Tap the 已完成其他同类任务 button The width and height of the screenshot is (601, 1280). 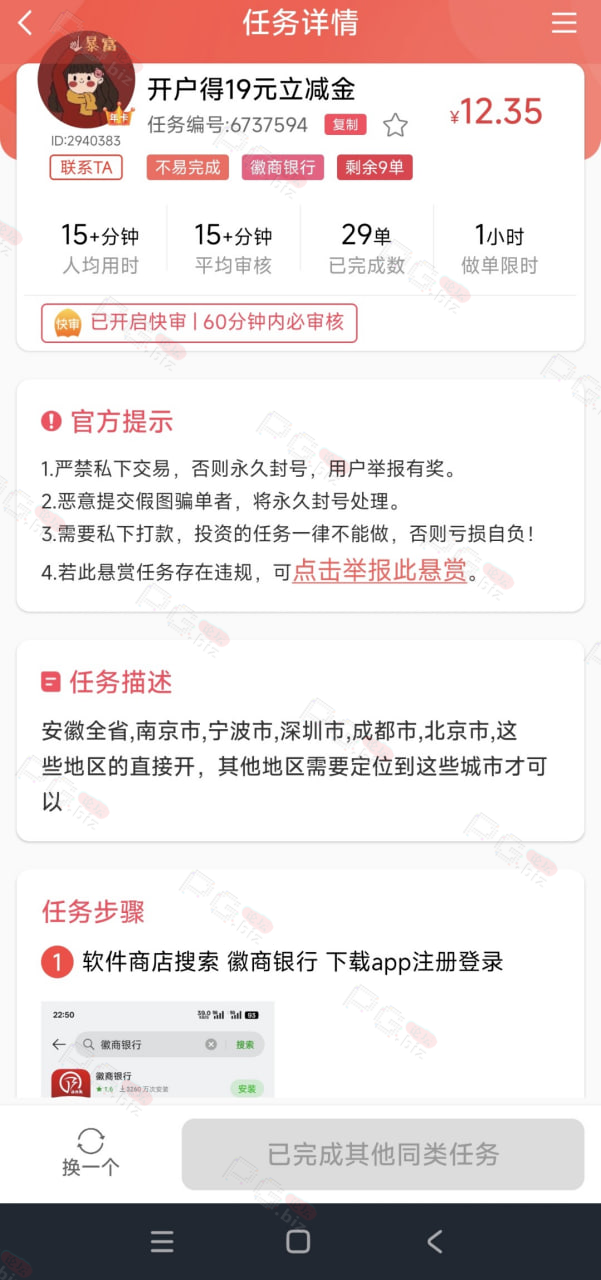383,1154
